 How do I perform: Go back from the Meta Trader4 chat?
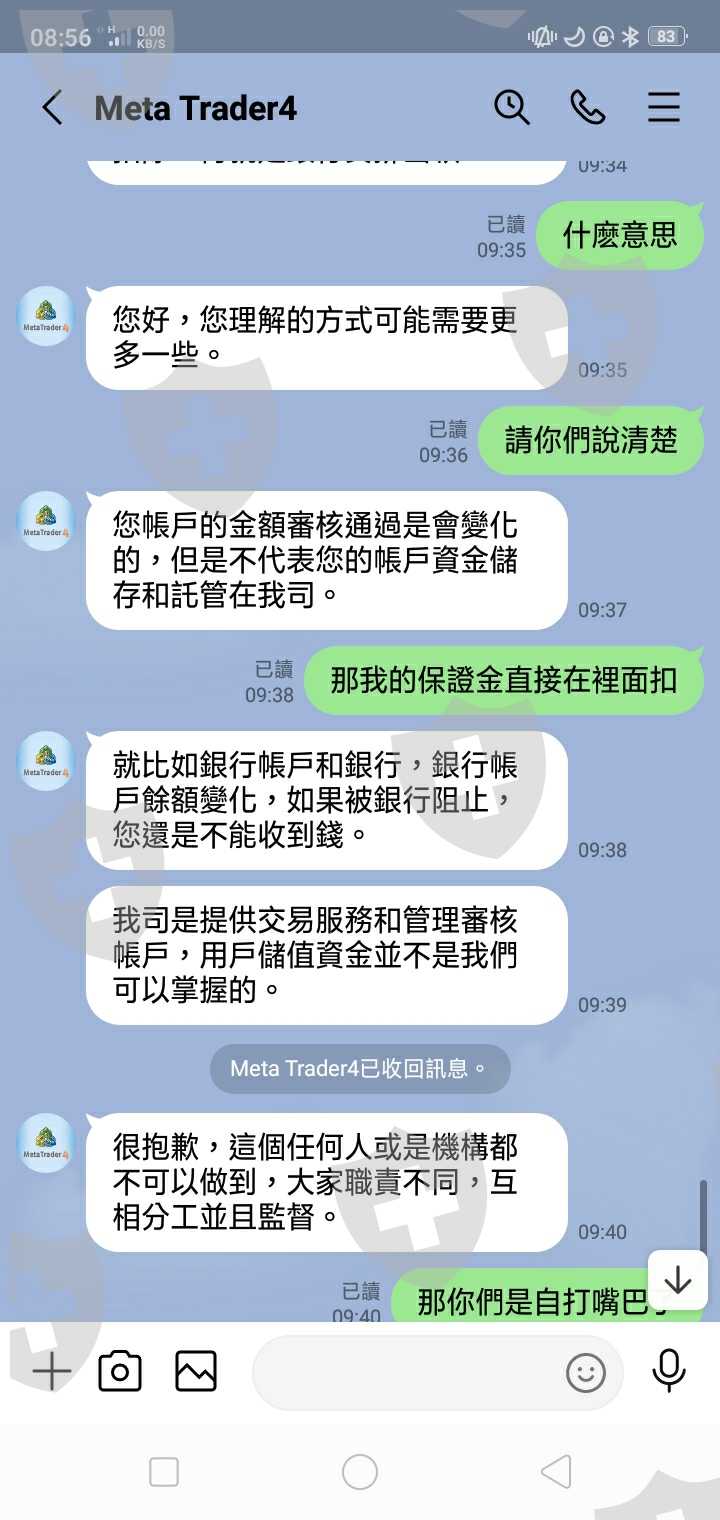pos(52,108)
